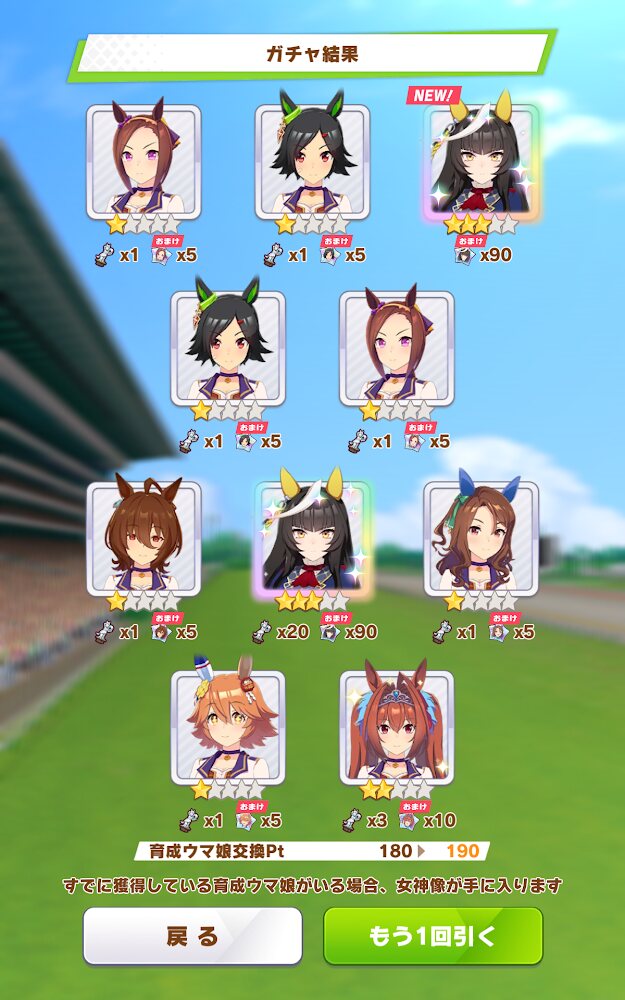Tap the 戻る back button
The height and width of the screenshot is (1000, 625).
[192, 936]
